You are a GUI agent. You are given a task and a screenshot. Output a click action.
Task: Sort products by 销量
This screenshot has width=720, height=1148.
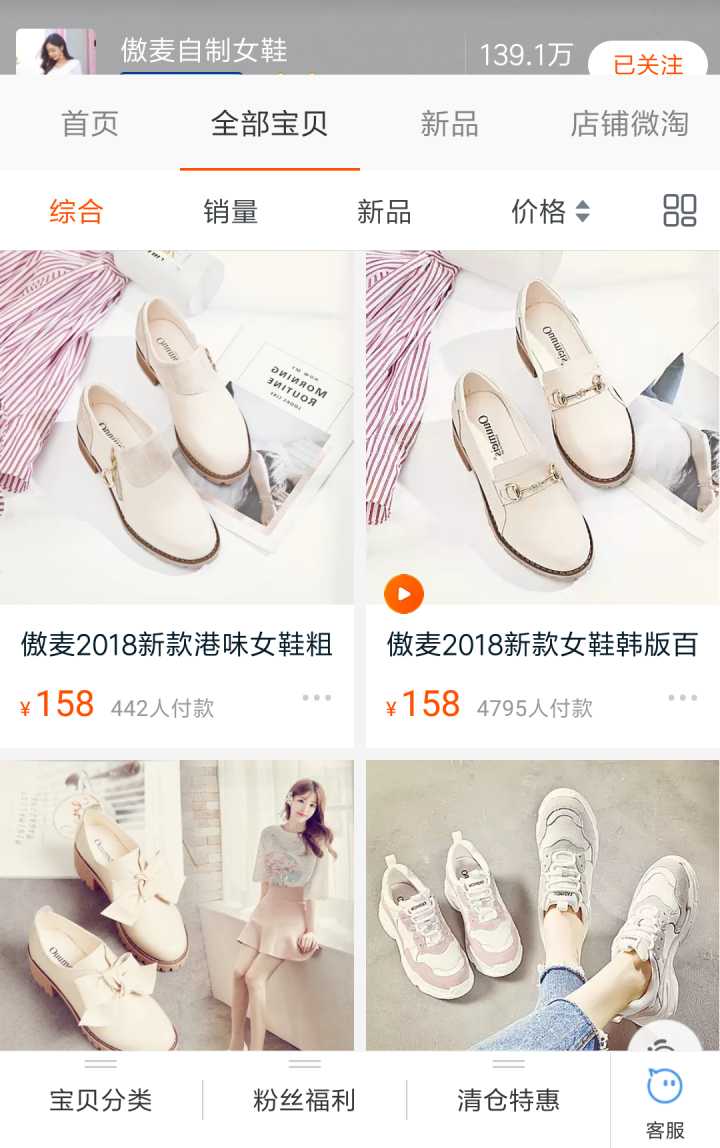231,211
